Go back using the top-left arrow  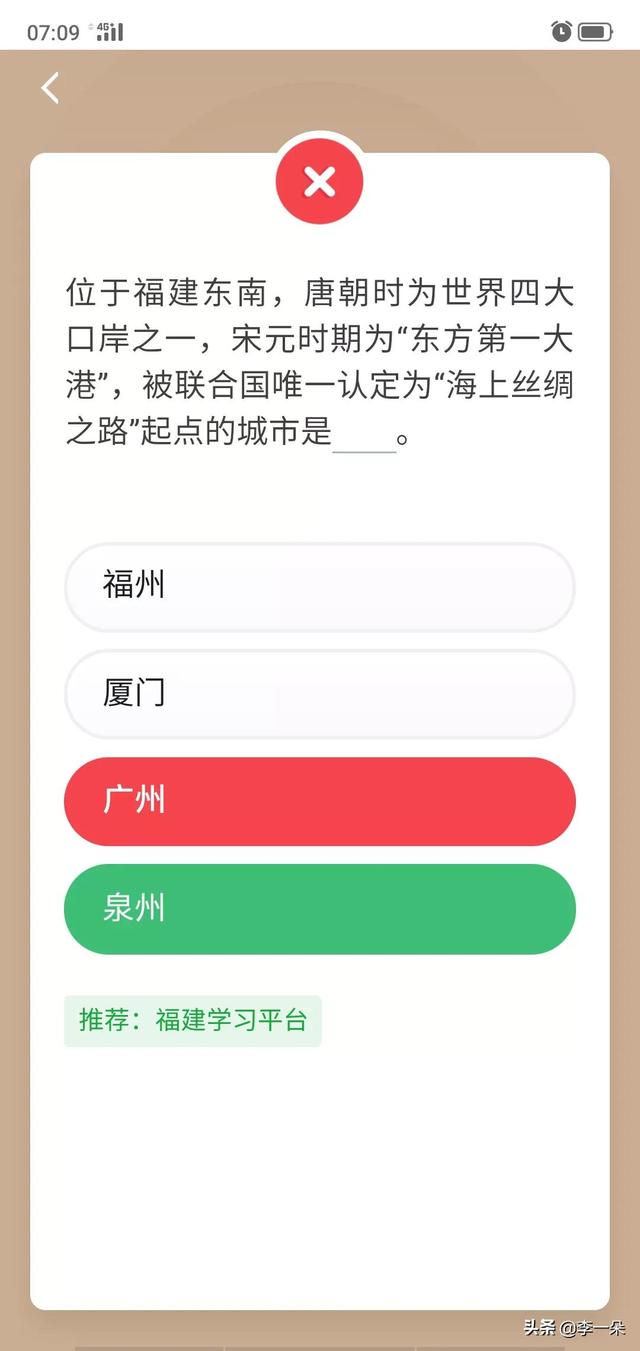point(50,88)
